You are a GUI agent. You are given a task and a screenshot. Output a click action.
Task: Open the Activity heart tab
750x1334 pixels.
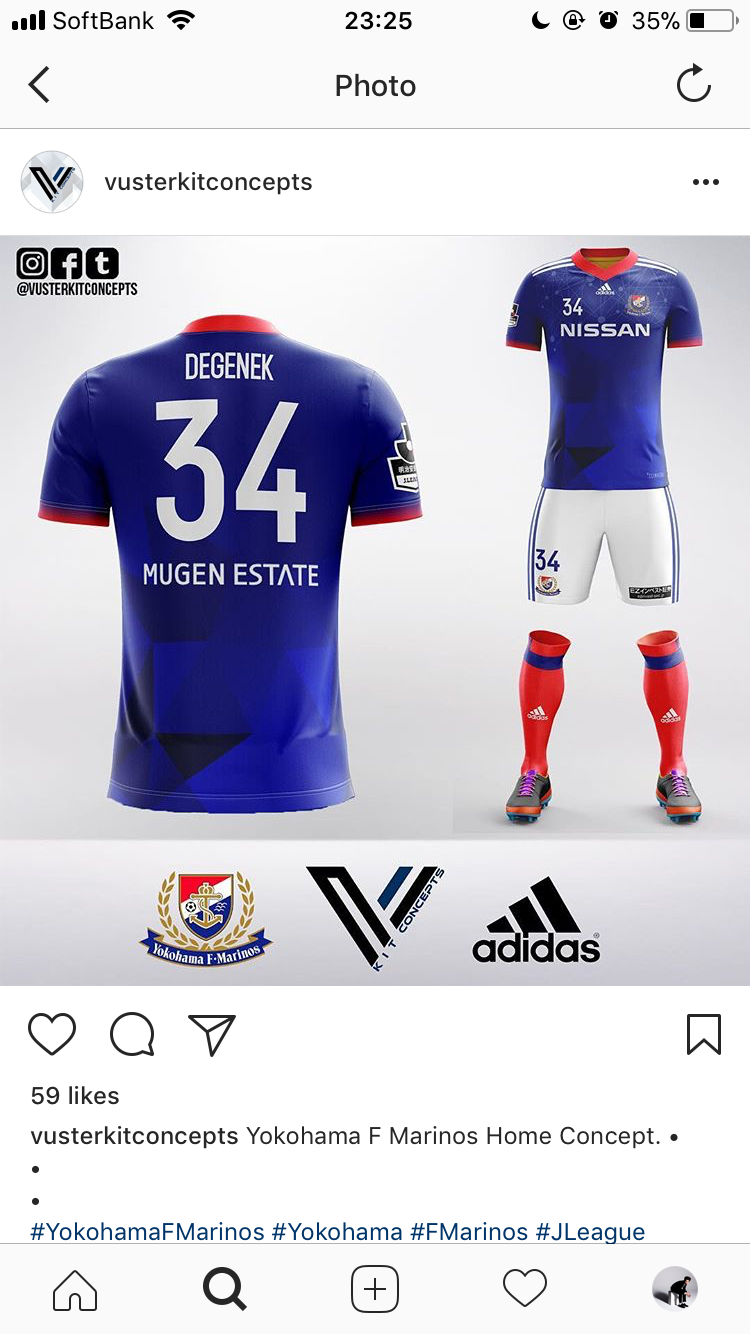[x=525, y=1289]
